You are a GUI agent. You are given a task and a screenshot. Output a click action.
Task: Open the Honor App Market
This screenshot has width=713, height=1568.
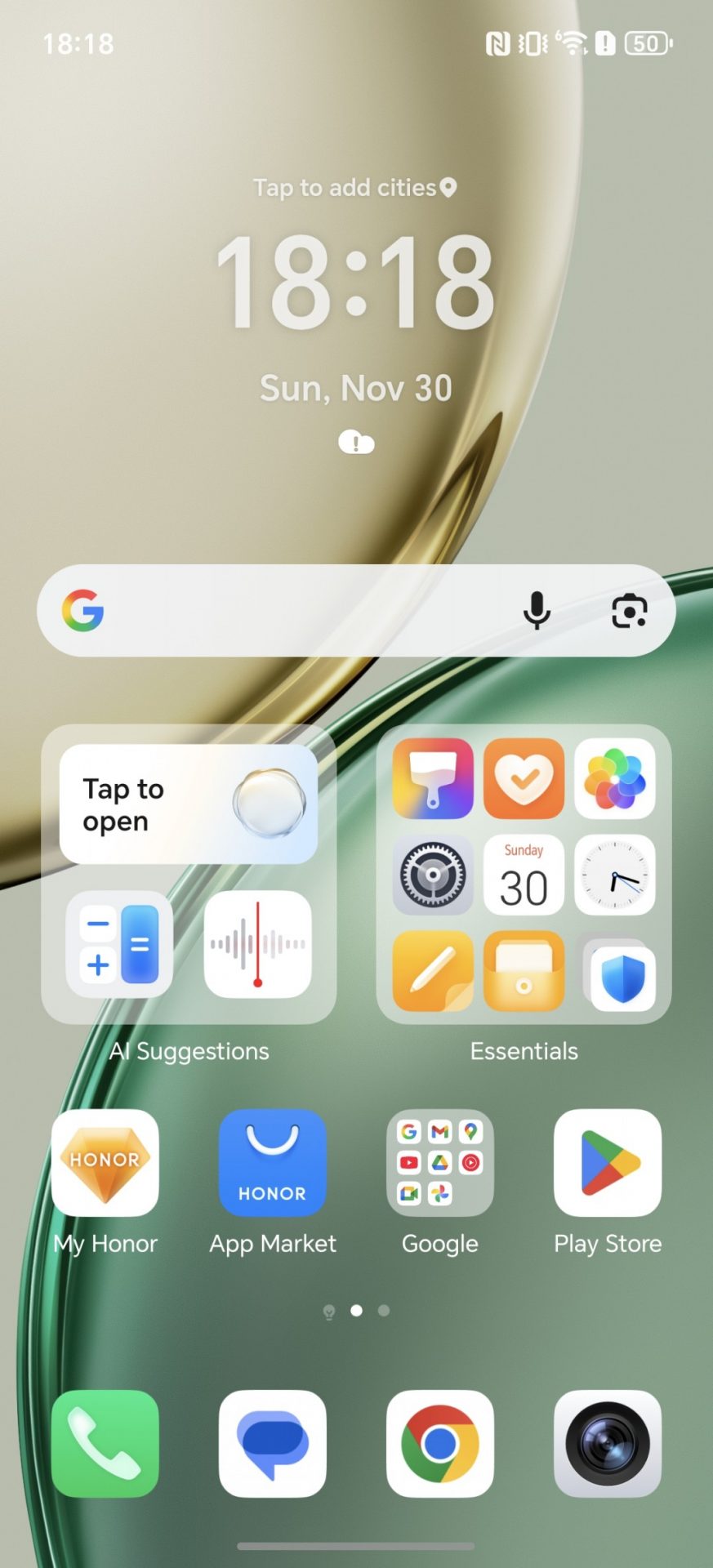[273, 1163]
